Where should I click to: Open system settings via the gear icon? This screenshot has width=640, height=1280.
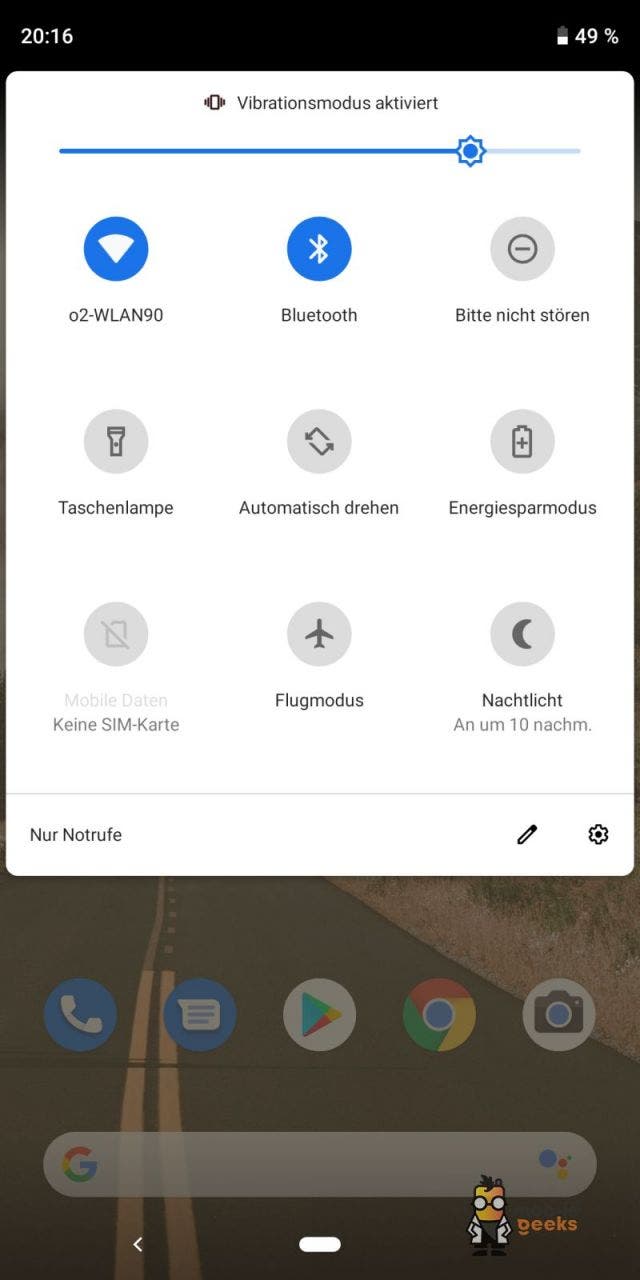pos(598,834)
